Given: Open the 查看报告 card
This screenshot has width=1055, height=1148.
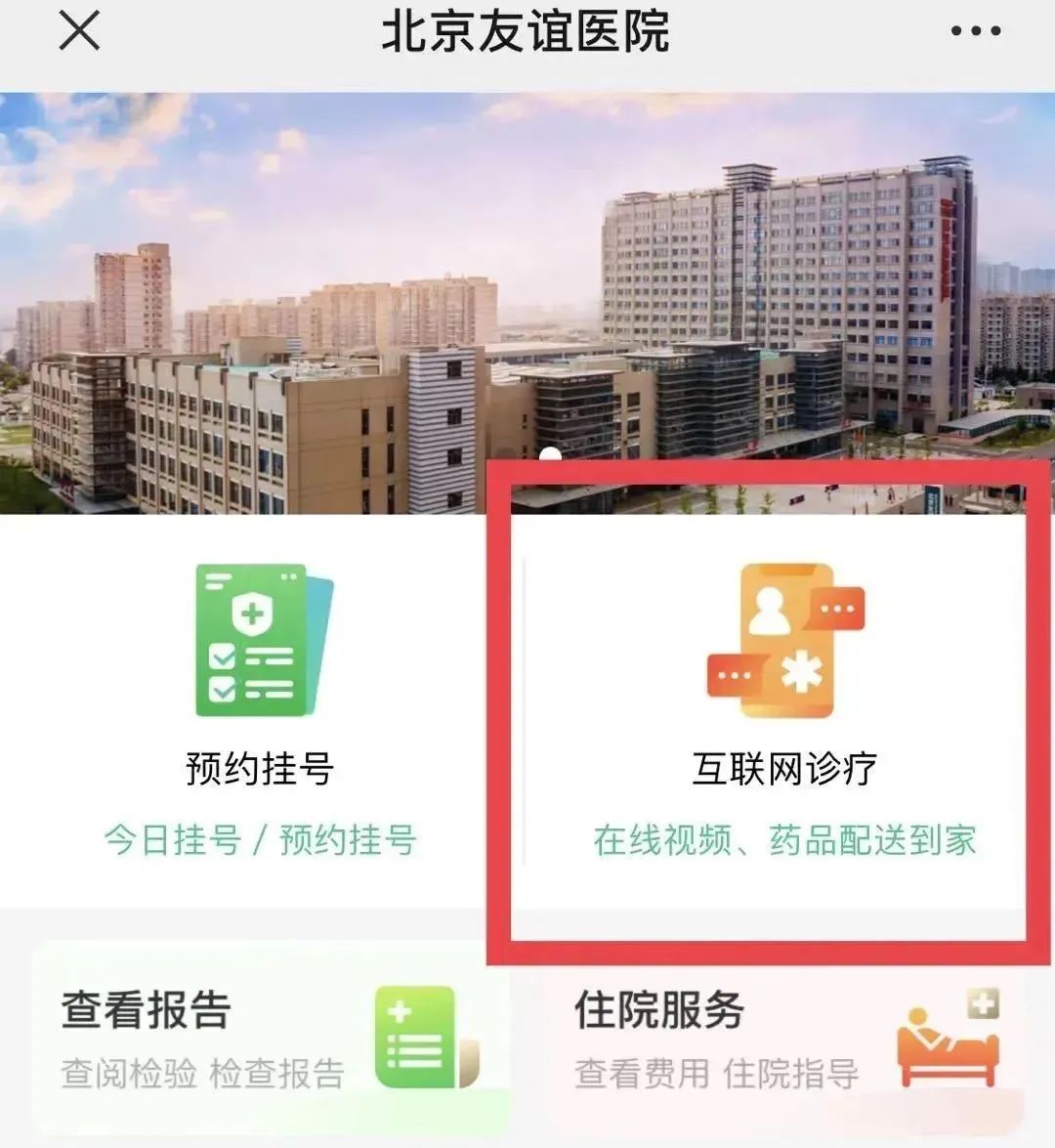Looking at the screenshot, I should [269, 1038].
